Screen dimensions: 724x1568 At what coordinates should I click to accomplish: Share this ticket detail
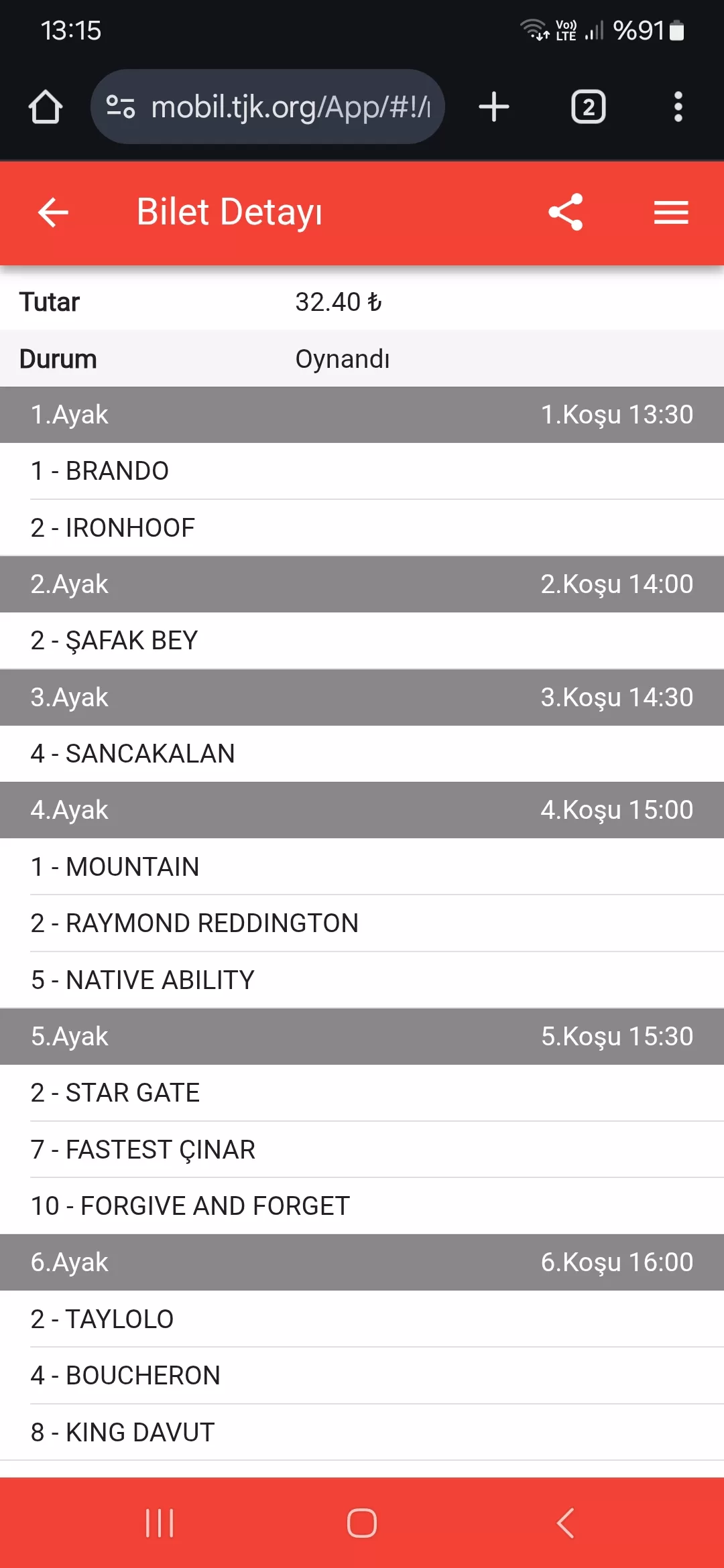[x=566, y=213]
